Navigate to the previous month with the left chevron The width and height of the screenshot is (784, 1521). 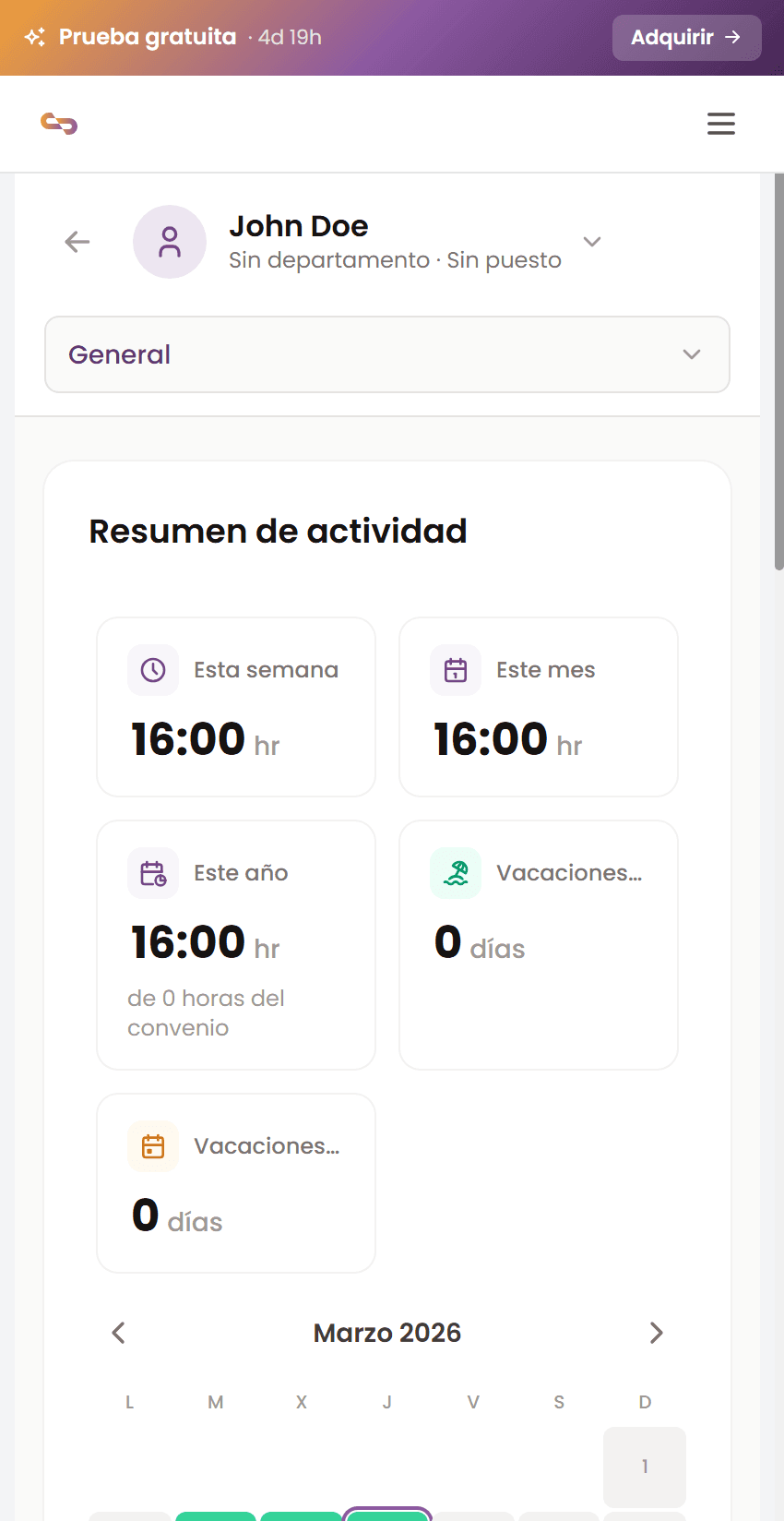(118, 1332)
